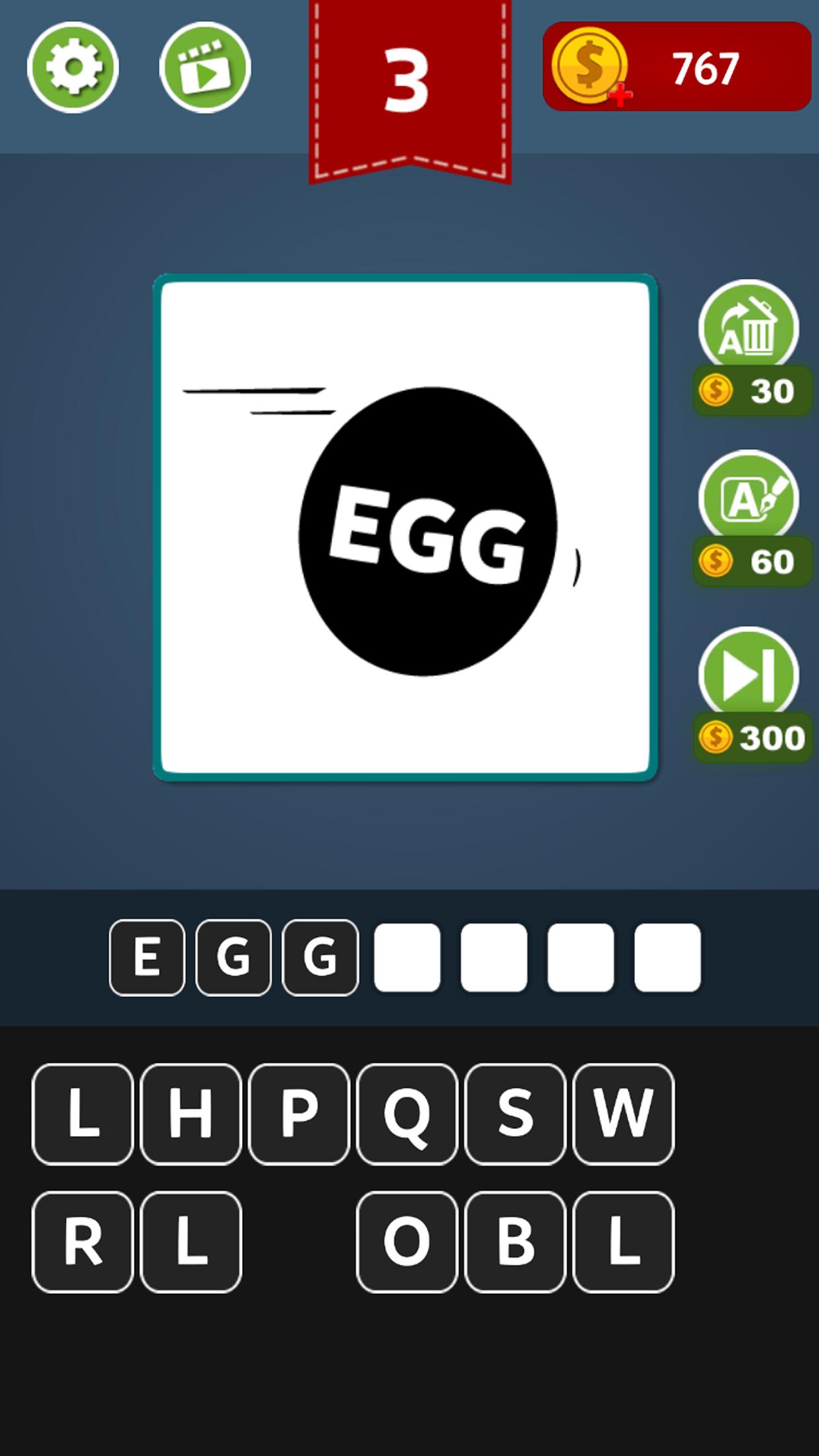The image size is (819, 1456).
Task: Select the letter H tile
Action: [x=191, y=1114]
